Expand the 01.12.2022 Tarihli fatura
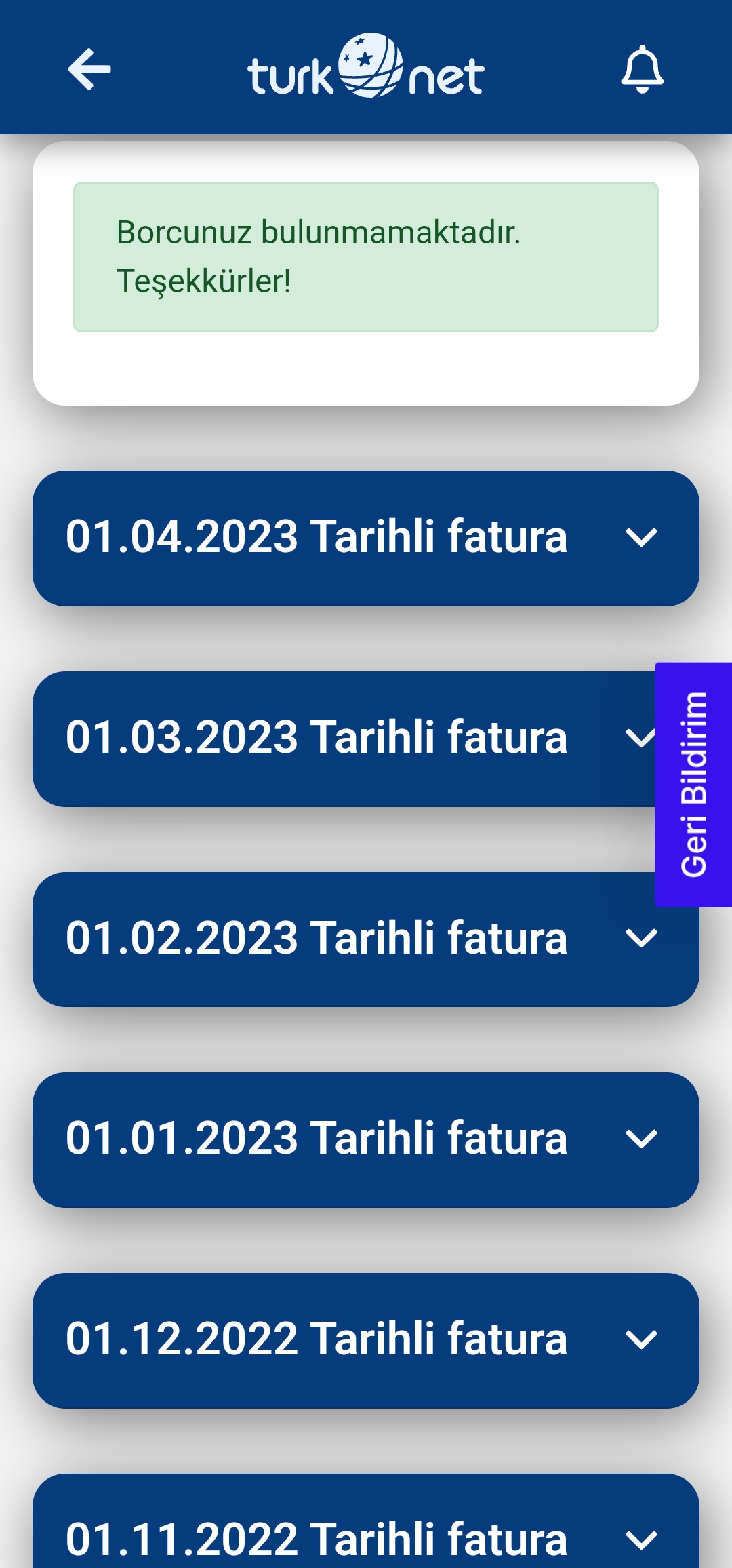This screenshot has width=732, height=1568. click(x=366, y=1341)
